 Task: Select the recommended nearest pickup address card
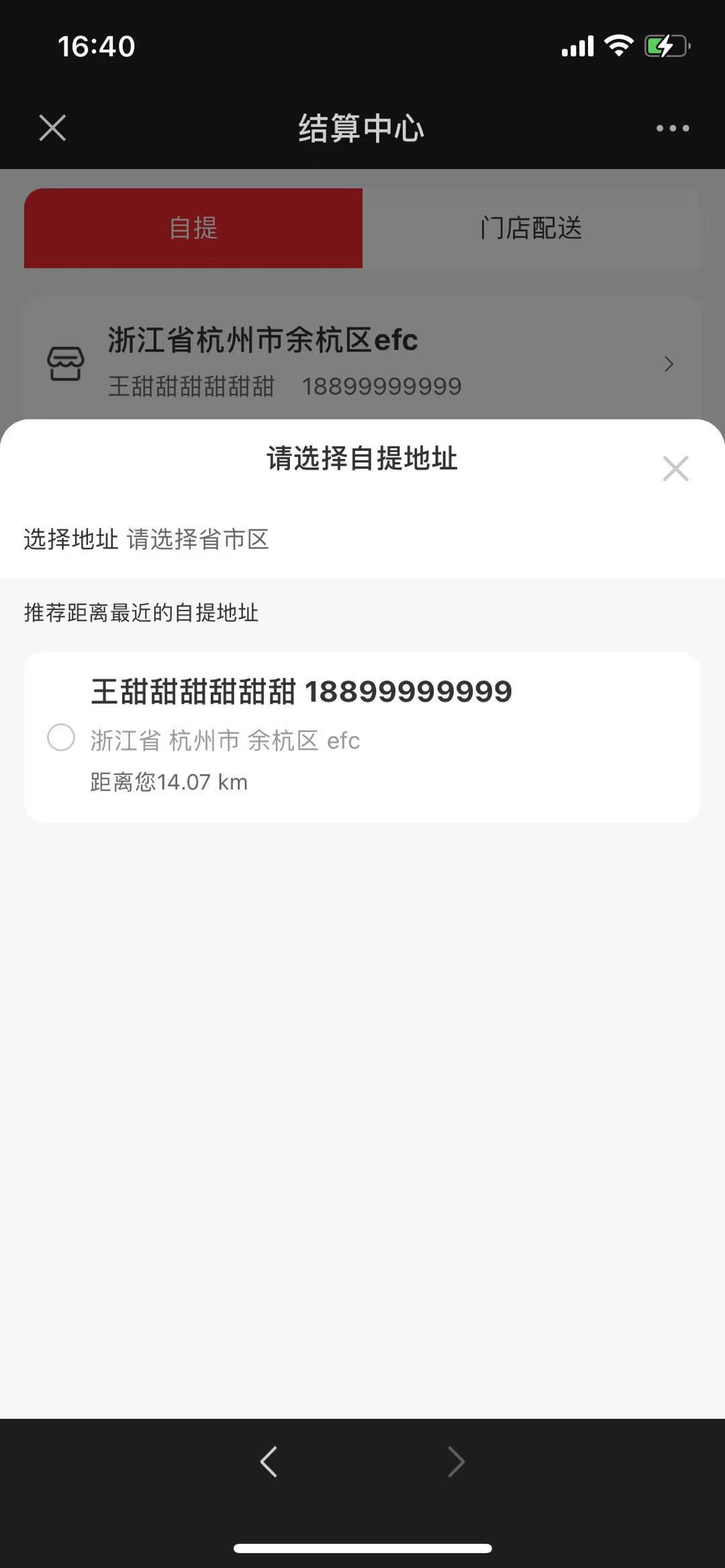click(362, 736)
